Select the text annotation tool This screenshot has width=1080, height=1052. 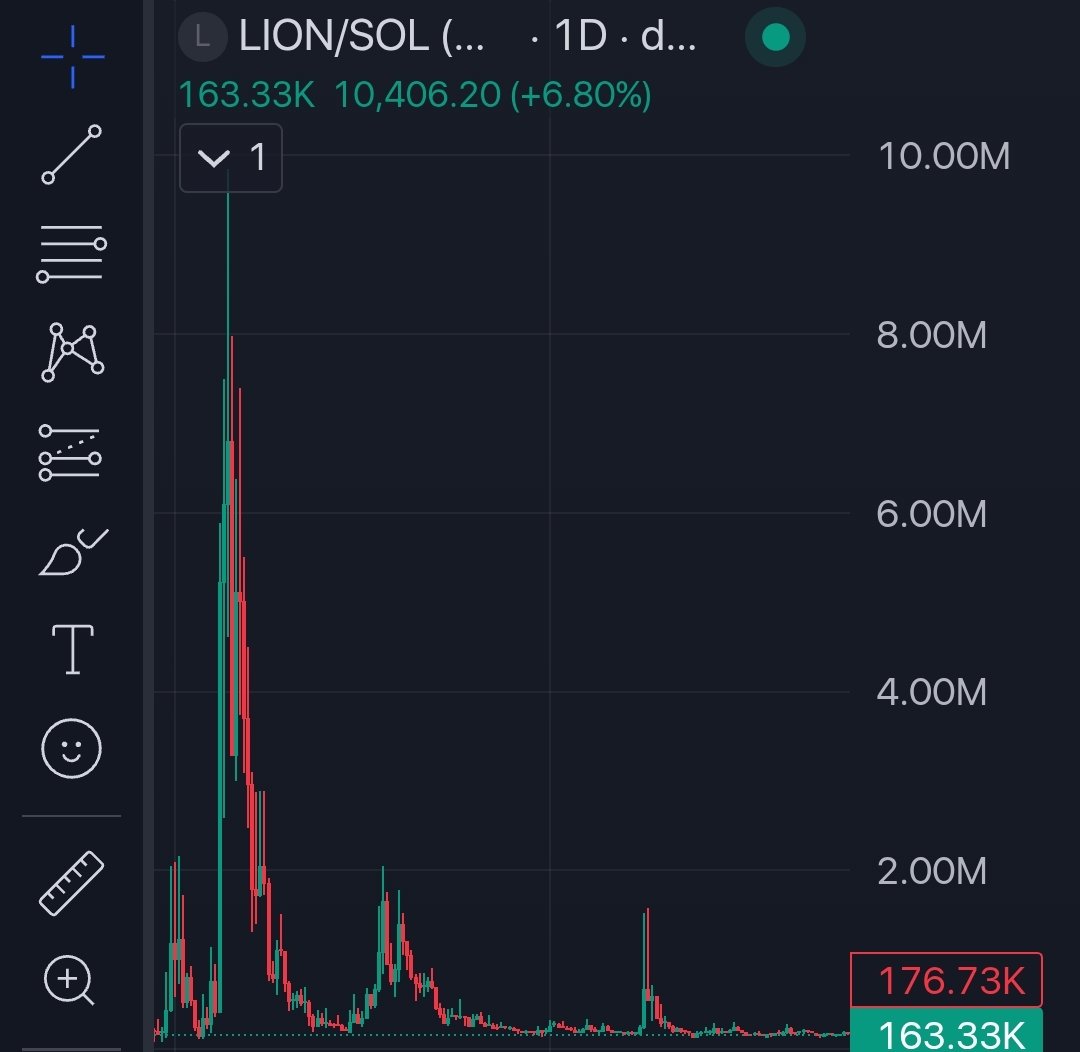click(72, 649)
